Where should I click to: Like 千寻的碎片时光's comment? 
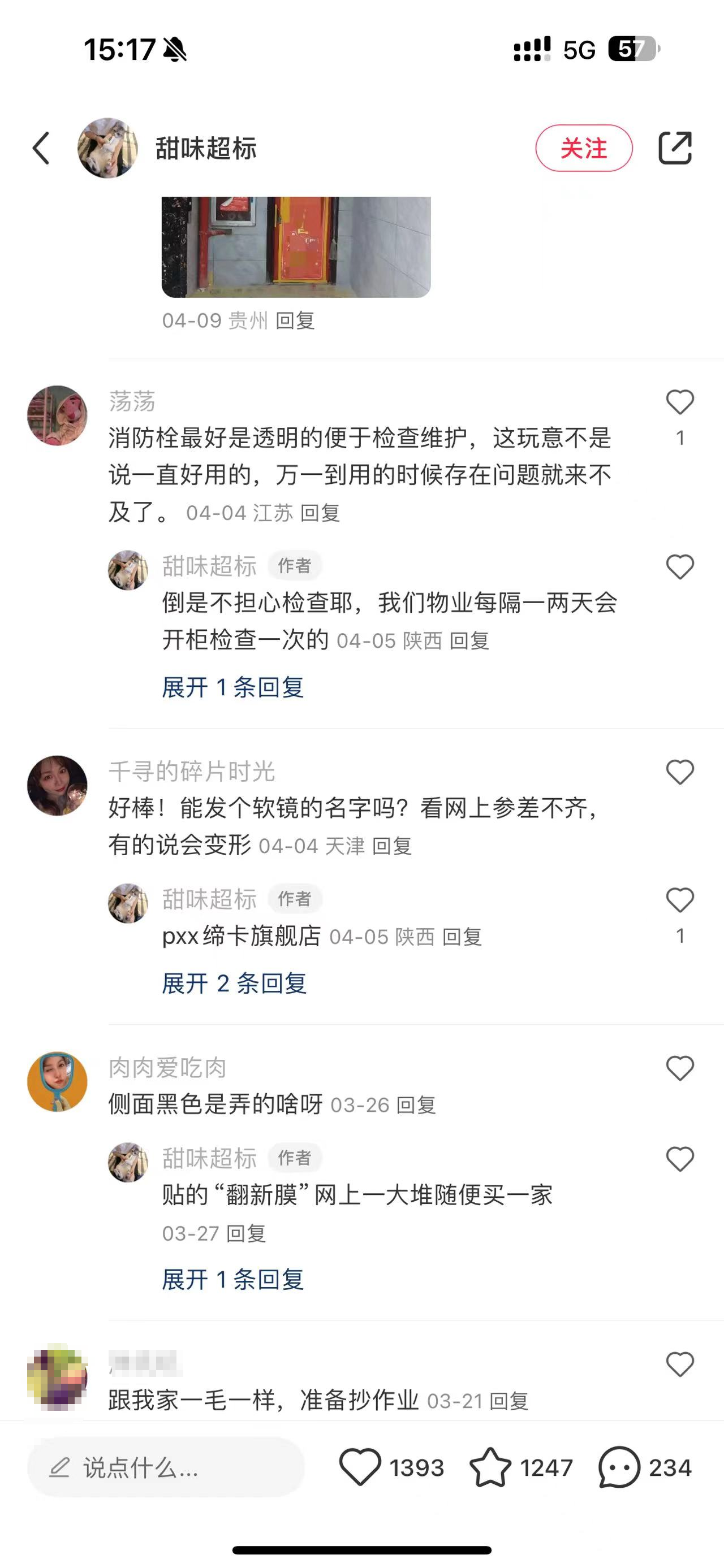tap(679, 773)
